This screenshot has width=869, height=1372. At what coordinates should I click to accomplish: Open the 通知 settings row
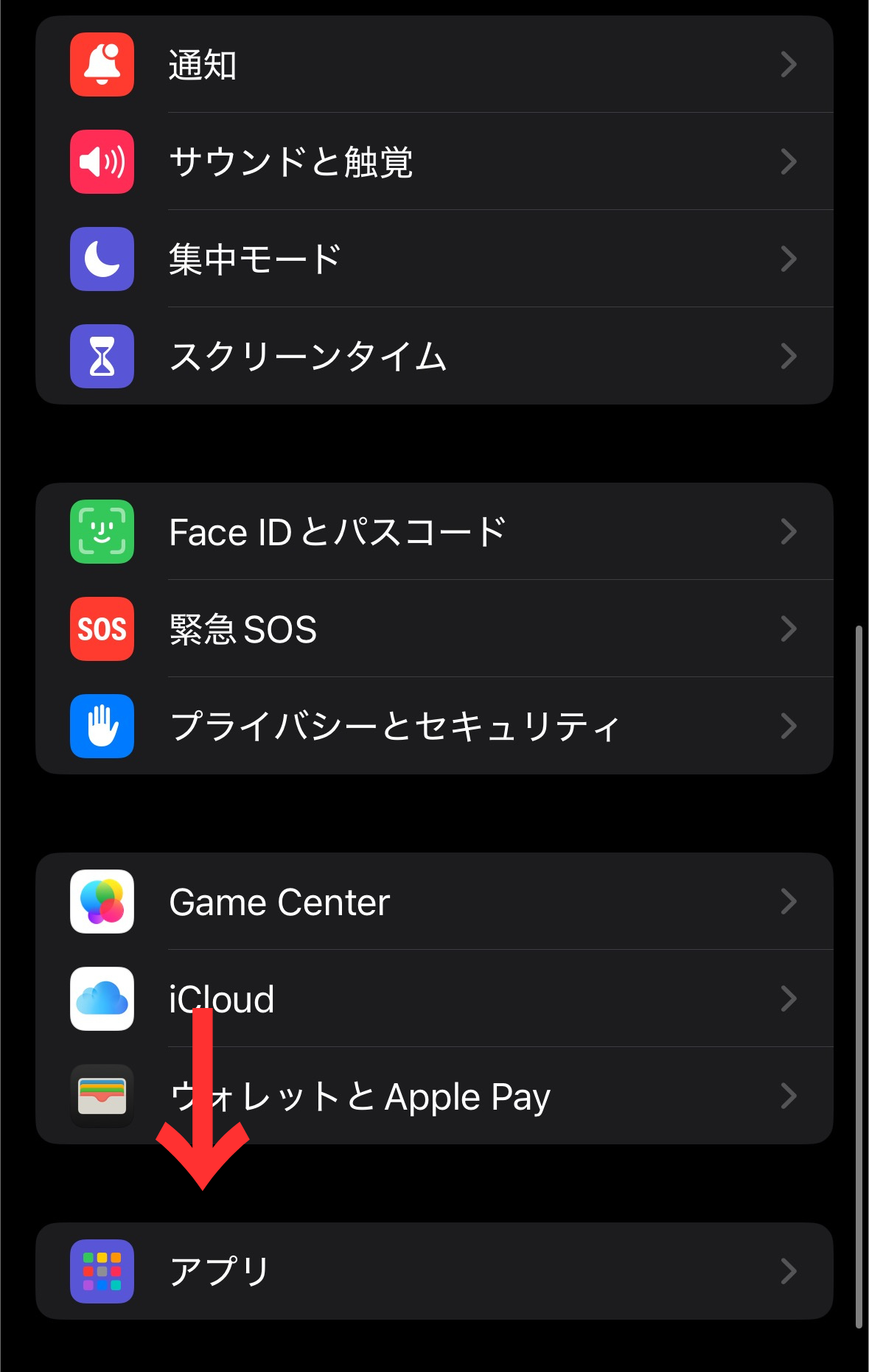pyautogui.click(x=434, y=65)
